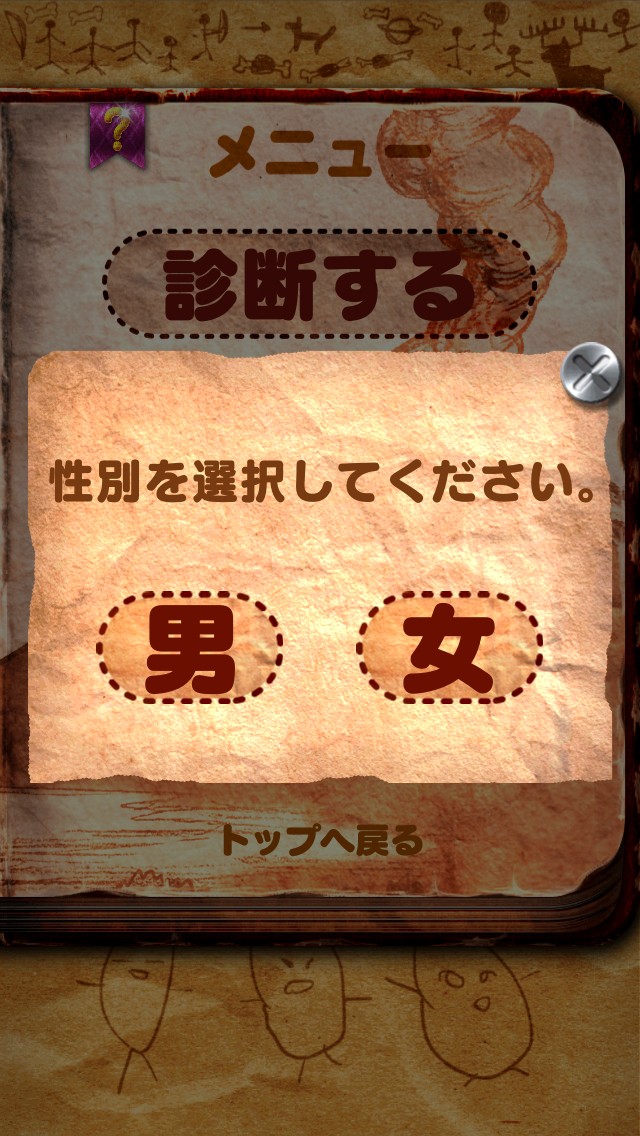Image resolution: width=640 pixels, height=1136 pixels.
Task: Open the purple question mark help bookmark
Action: [118, 132]
